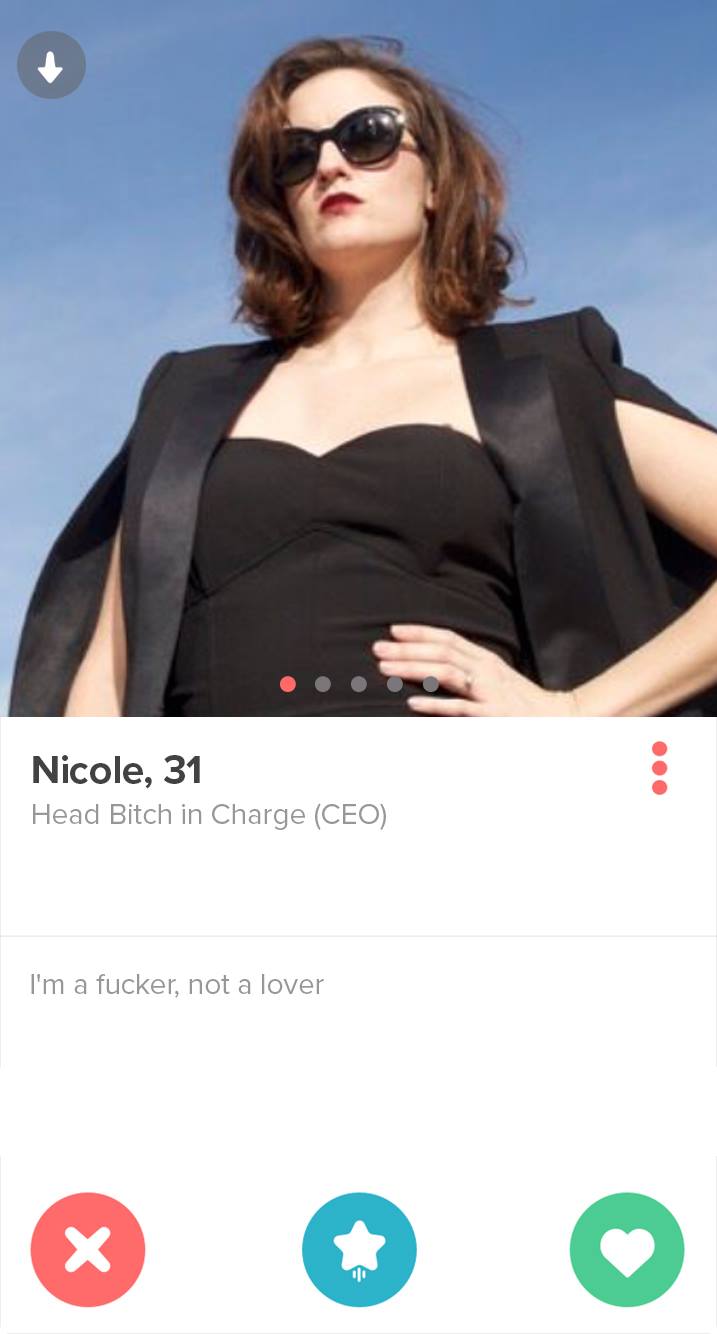This screenshot has height=1334, width=717.
Task: Send a Super Like with the star
Action: tap(359, 1250)
